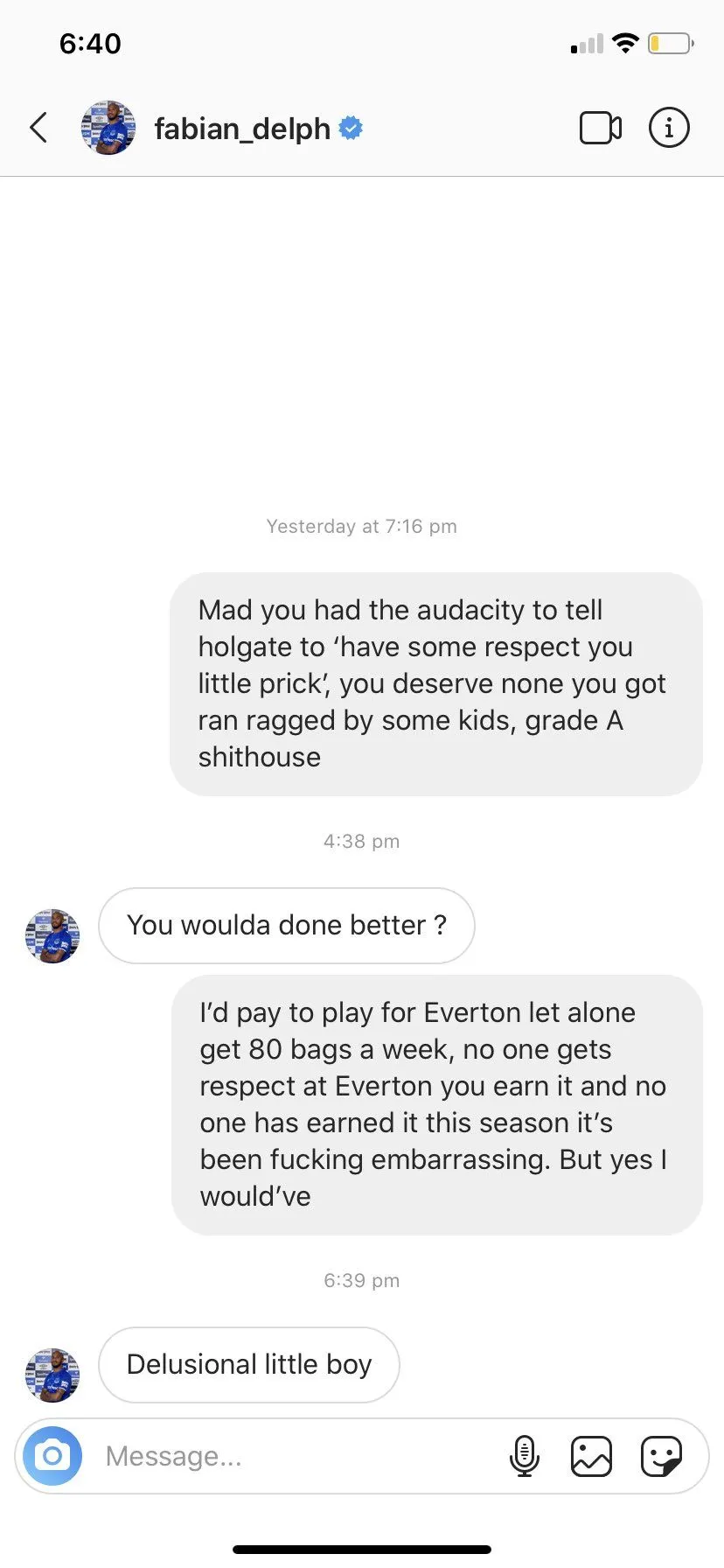Pick an image from the gallery
Image resolution: width=724 pixels, height=1568 pixels.
point(591,1456)
